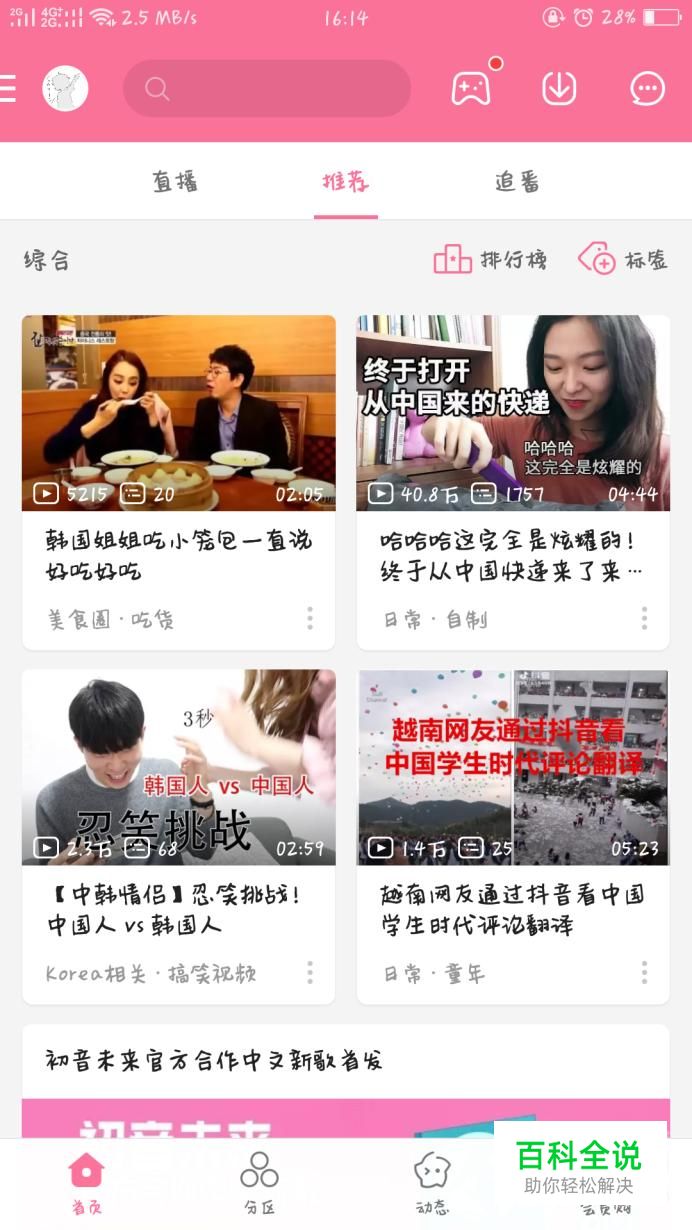Image resolution: width=692 pixels, height=1230 pixels.
Task: Play video 哈哈哈这完全是炫耀的
Action: click(513, 413)
